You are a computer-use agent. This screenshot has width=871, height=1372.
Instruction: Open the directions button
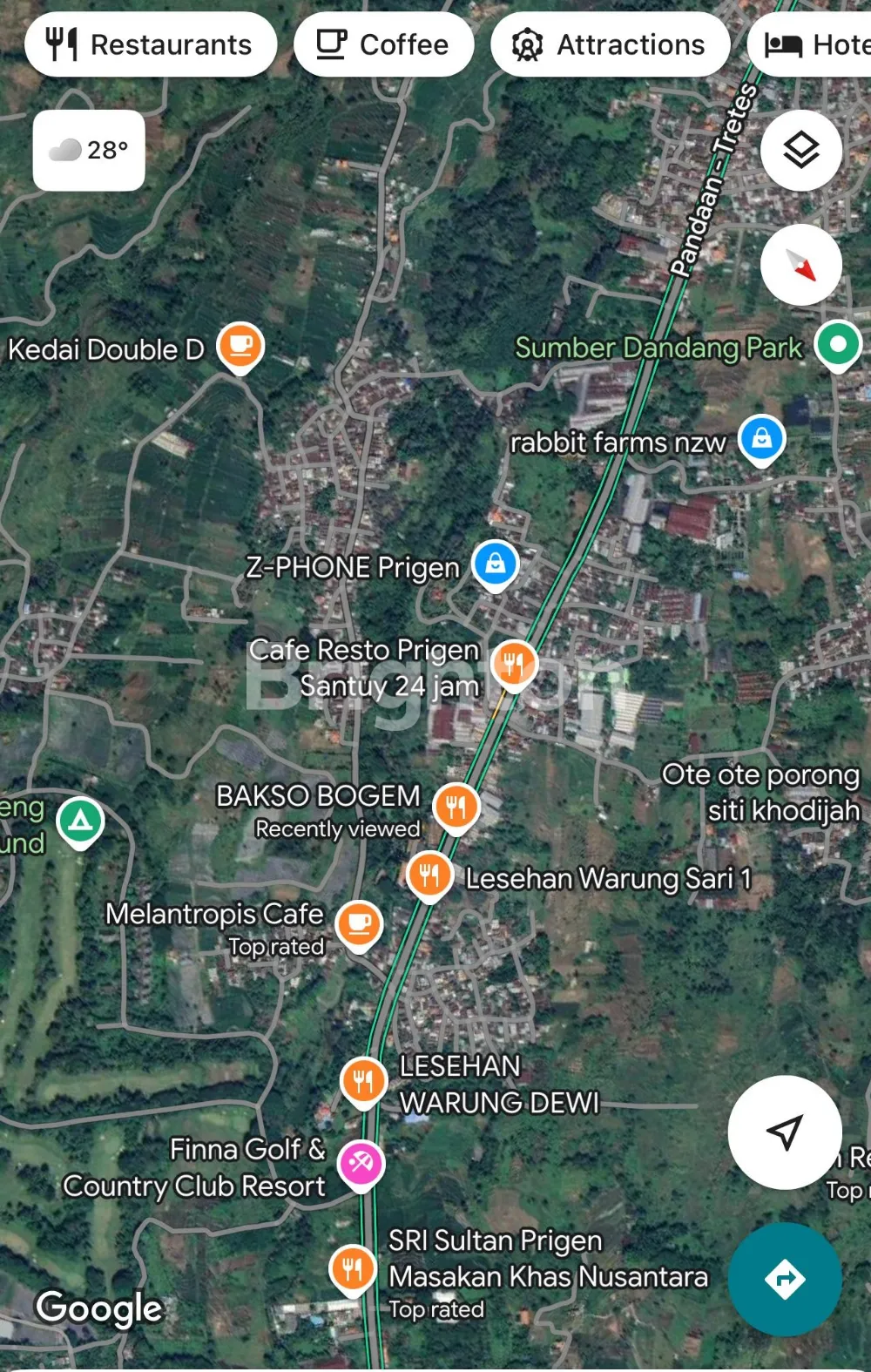pyautogui.click(x=784, y=1279)
